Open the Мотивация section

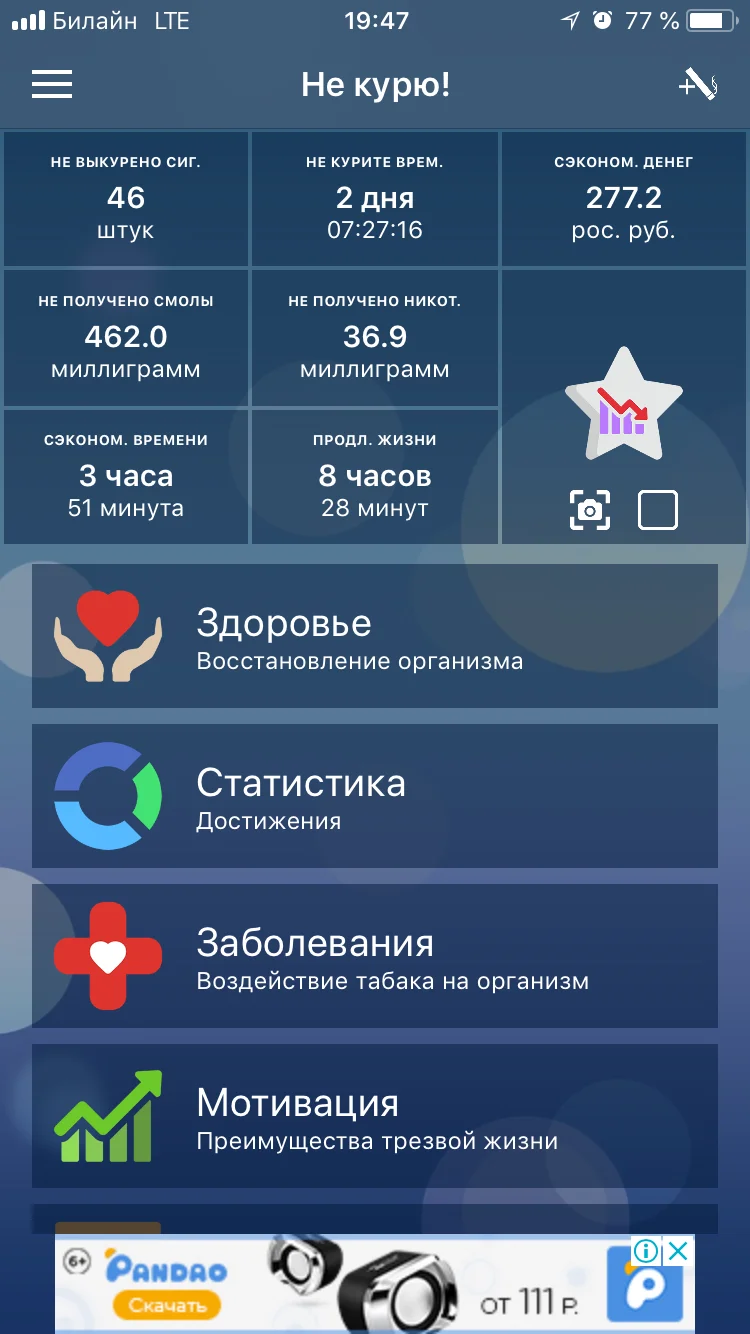[375, 1116]
